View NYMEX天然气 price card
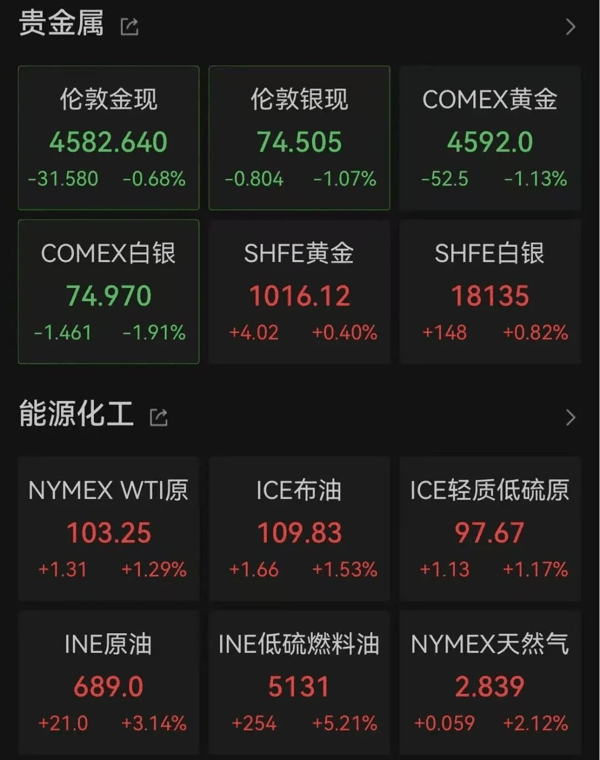 click(x=490, y=682)
